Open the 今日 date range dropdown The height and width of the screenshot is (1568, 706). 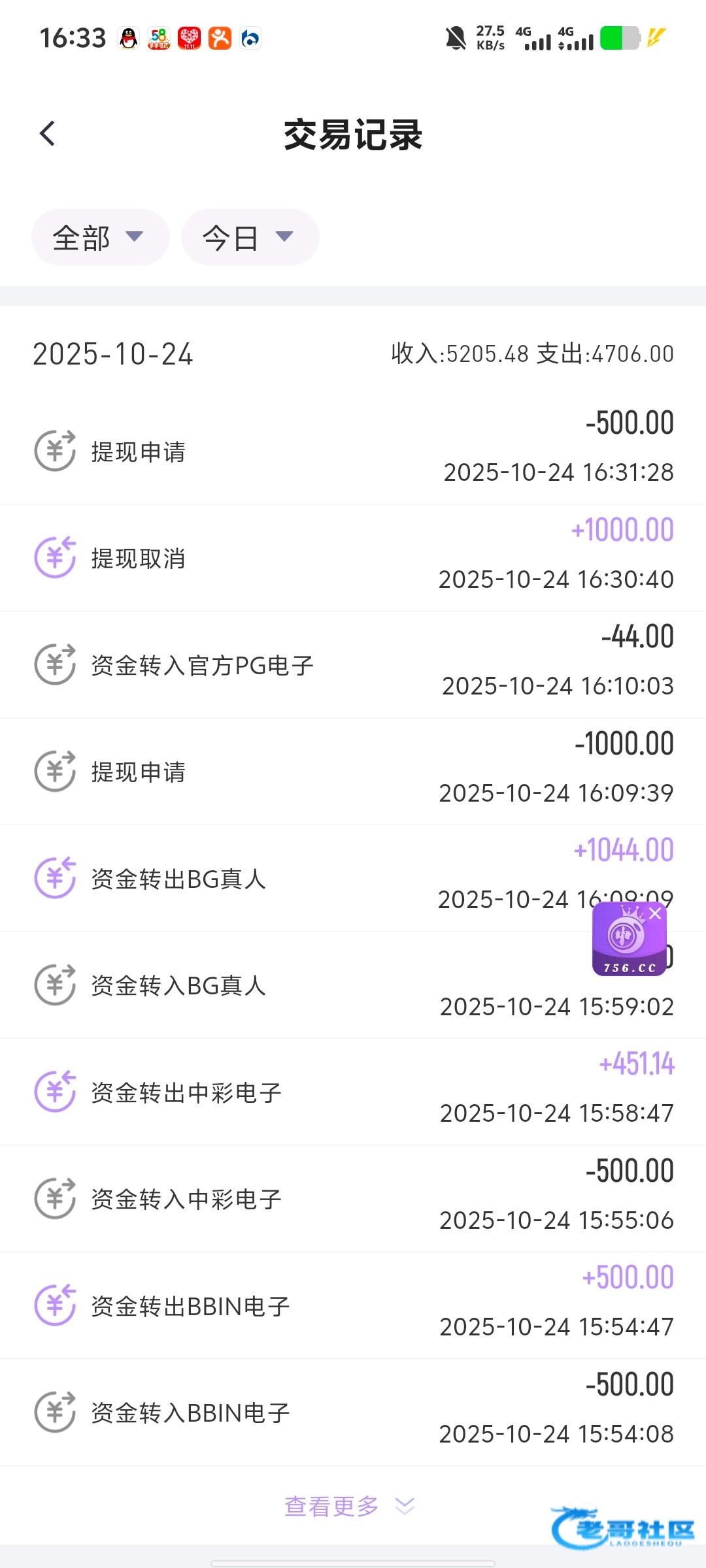tap(250, 237)
